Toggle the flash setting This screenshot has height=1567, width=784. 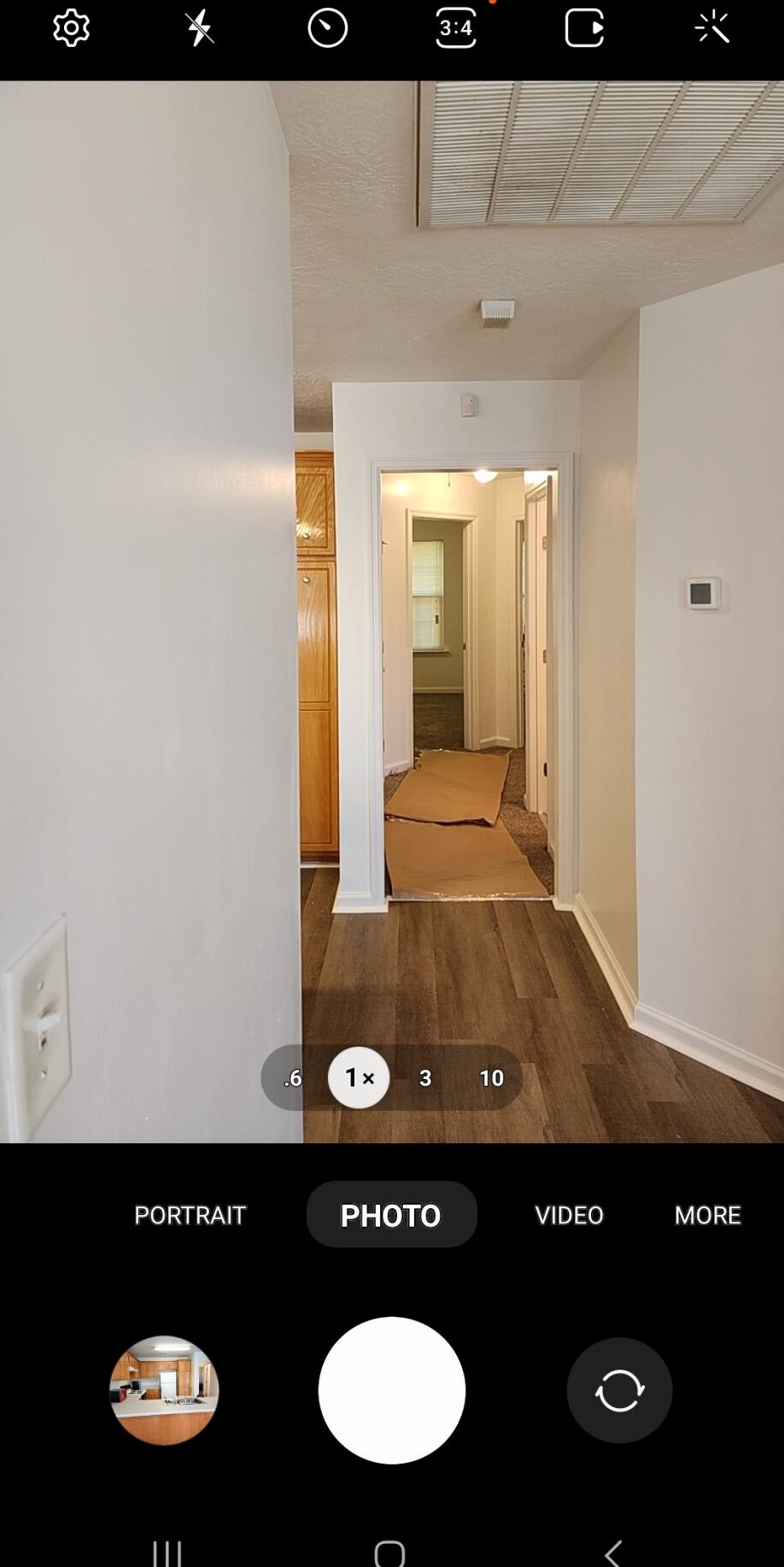(199, 28)
